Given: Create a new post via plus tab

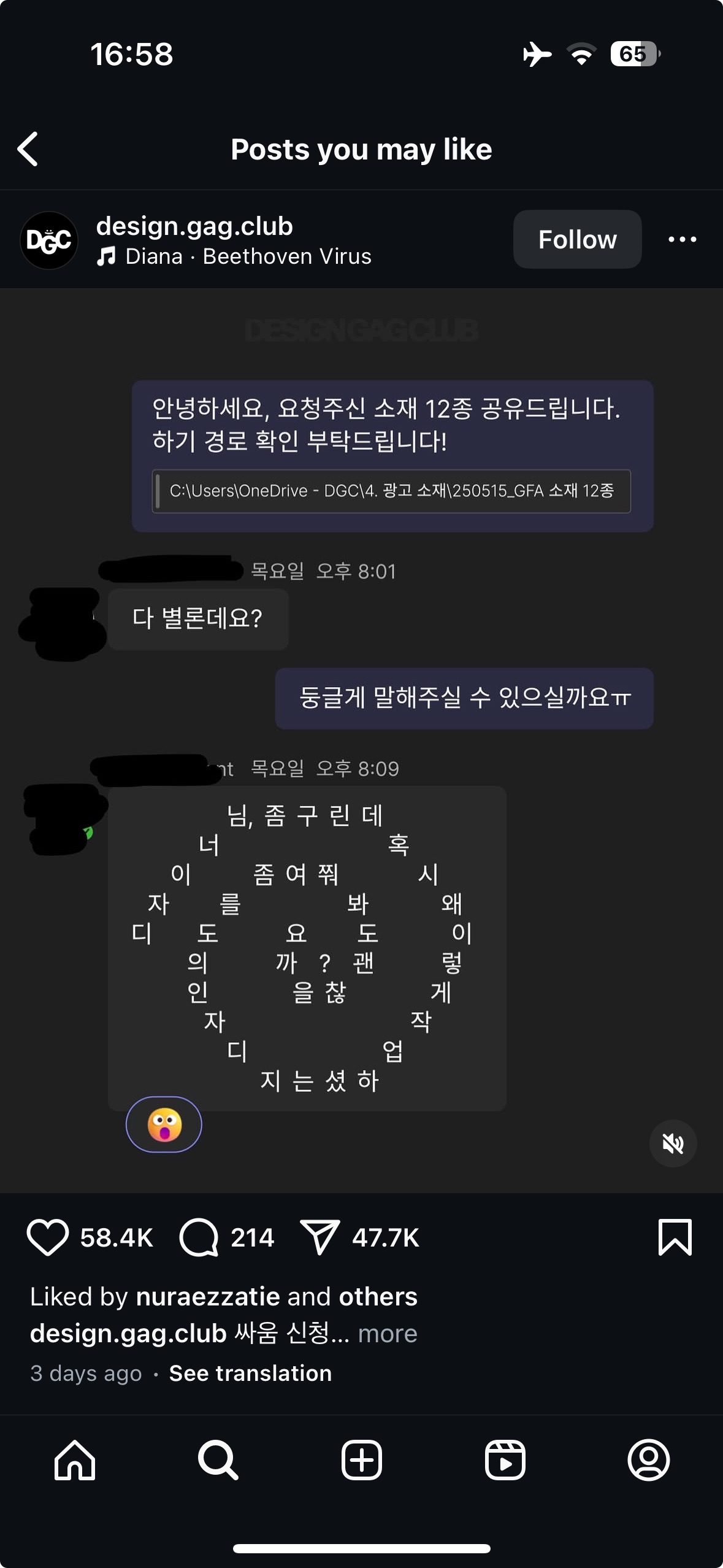Looking at the screenshot, I should [x=361, y=1460].
